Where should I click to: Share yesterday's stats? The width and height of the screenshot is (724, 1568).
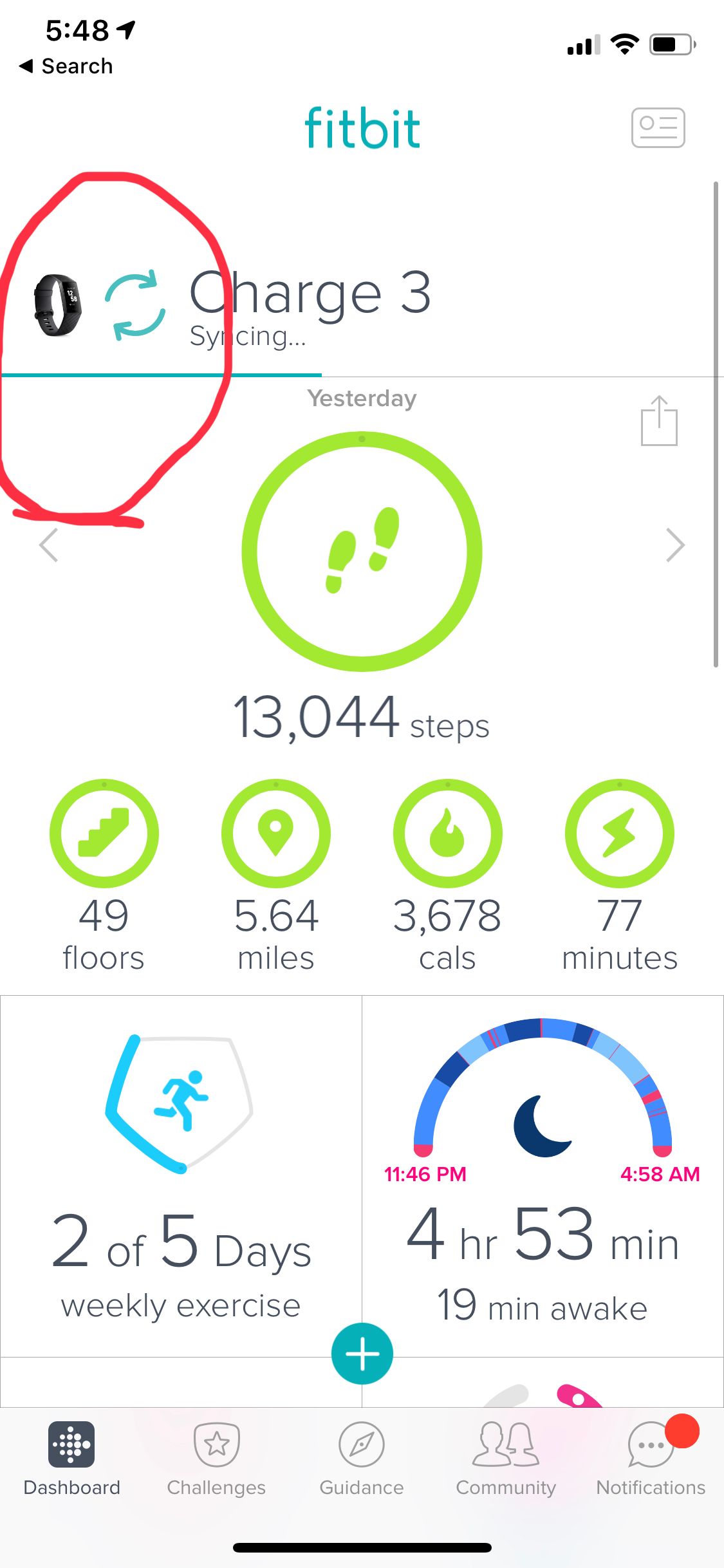[659, 422]
